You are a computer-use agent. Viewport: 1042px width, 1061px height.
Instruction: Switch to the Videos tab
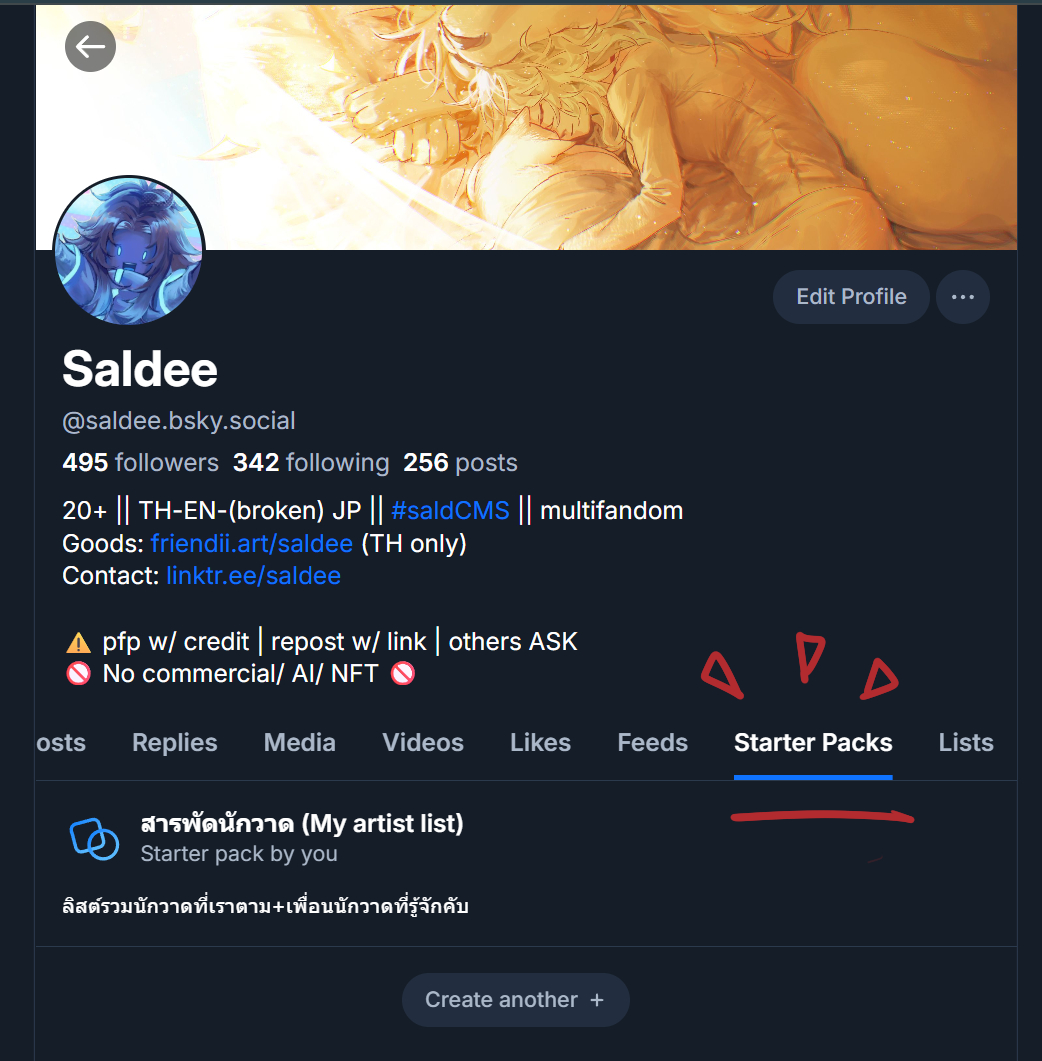coord(423,743)
